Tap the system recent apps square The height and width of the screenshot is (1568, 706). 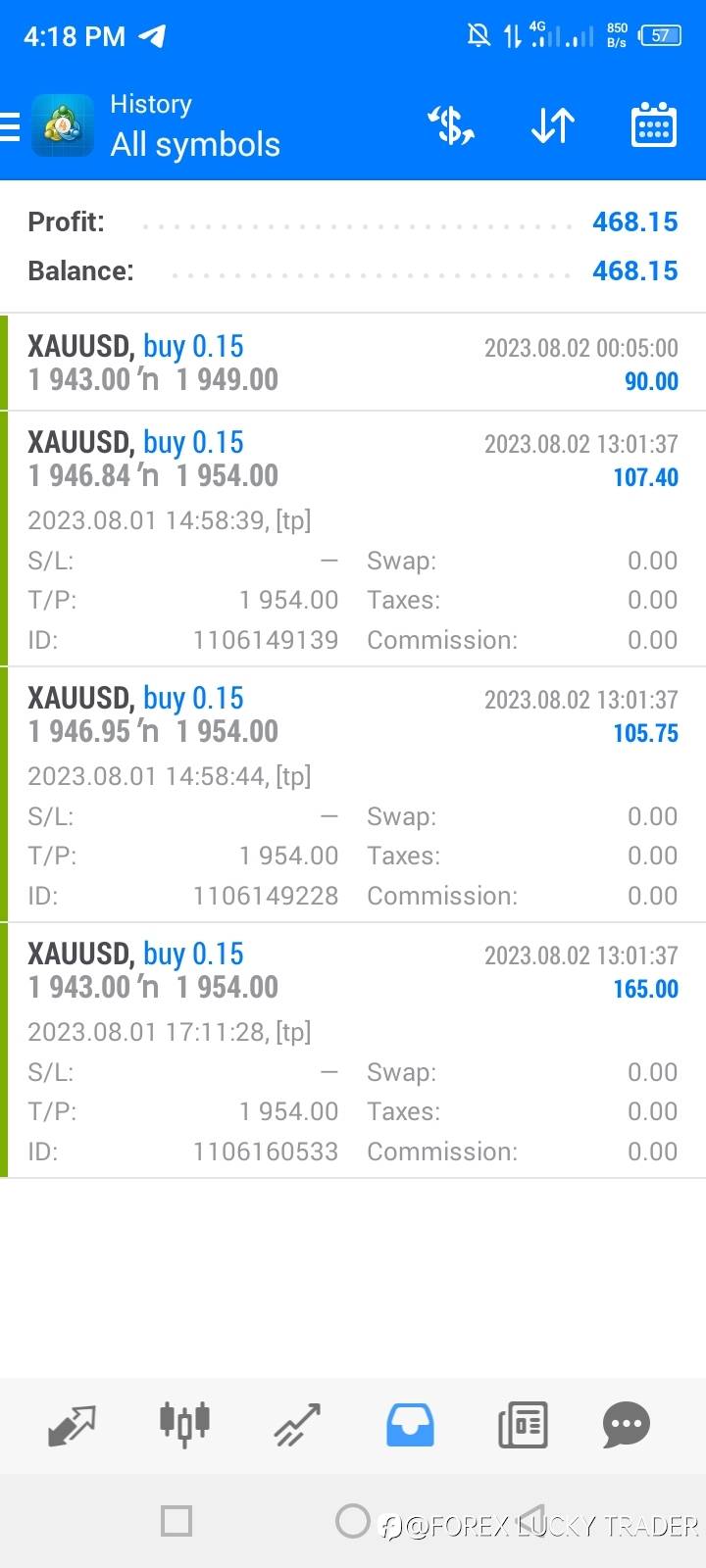[x=176, y=1521]
